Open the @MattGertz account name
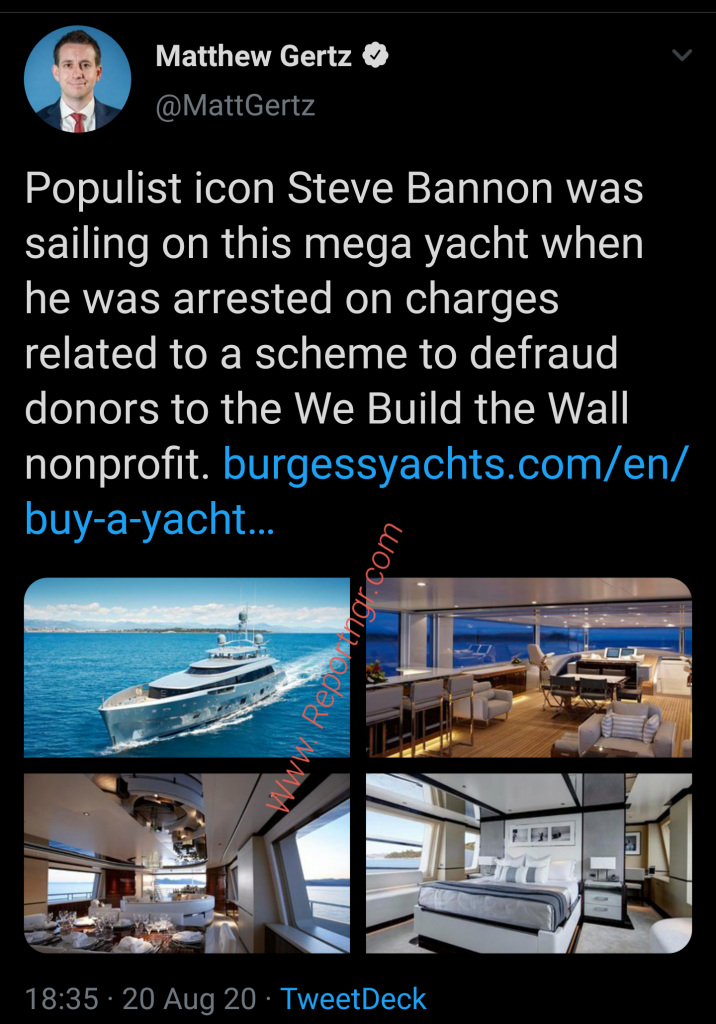 point(235,105)
